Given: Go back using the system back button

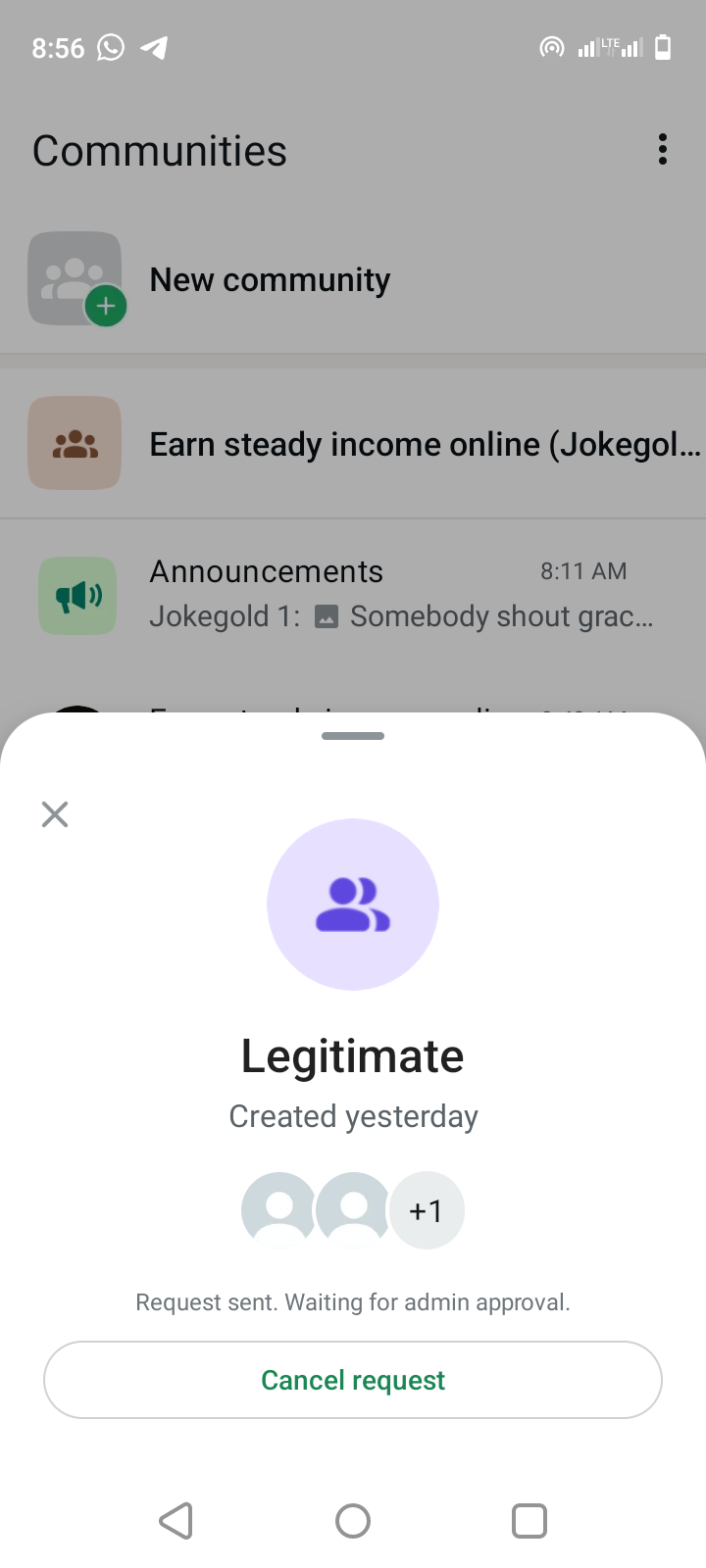Looking at the screenshot, I should pos(176,1521).
